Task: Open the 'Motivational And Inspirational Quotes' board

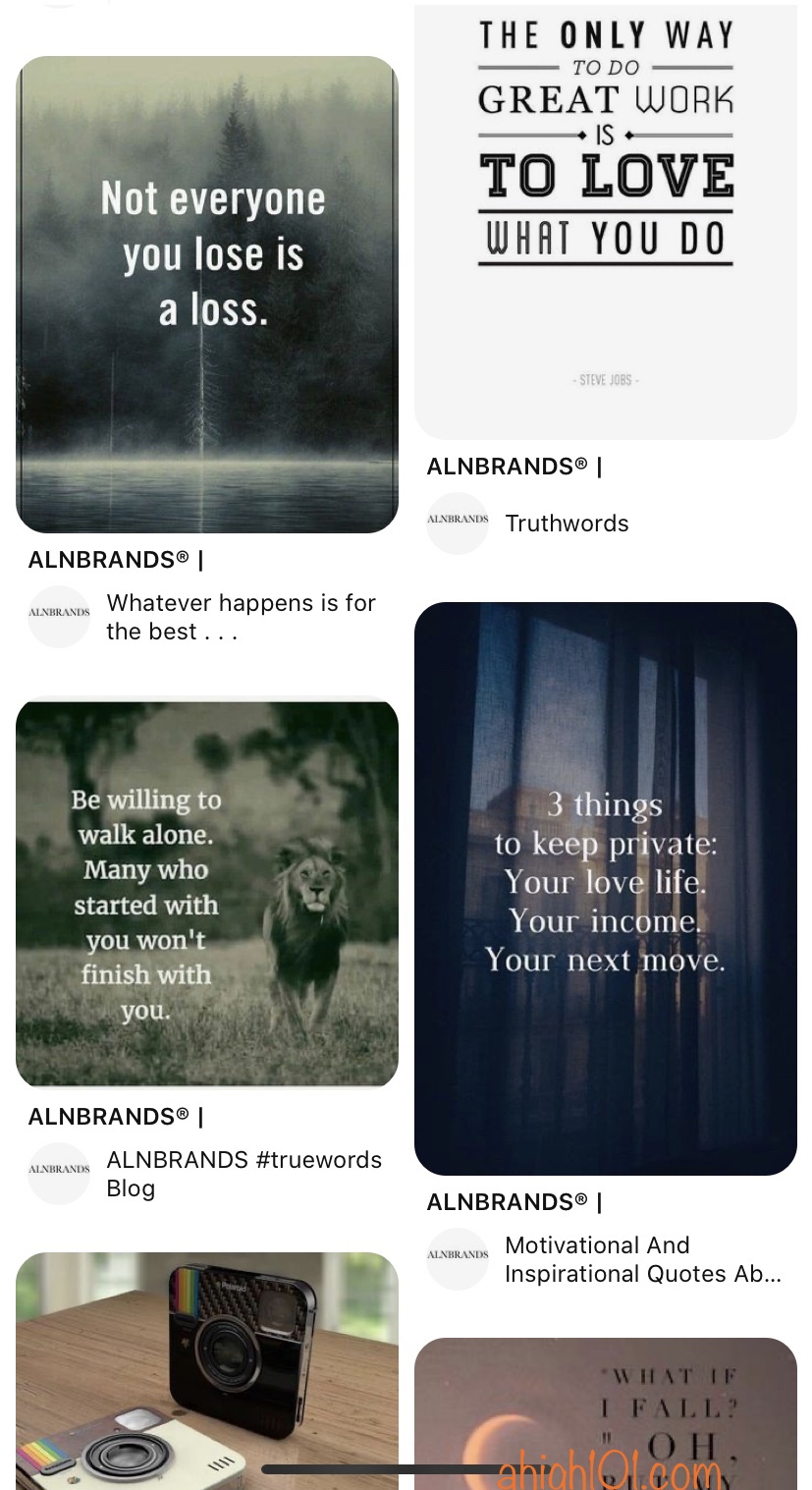Action: pyautogui.click(x=642, y=1259)
